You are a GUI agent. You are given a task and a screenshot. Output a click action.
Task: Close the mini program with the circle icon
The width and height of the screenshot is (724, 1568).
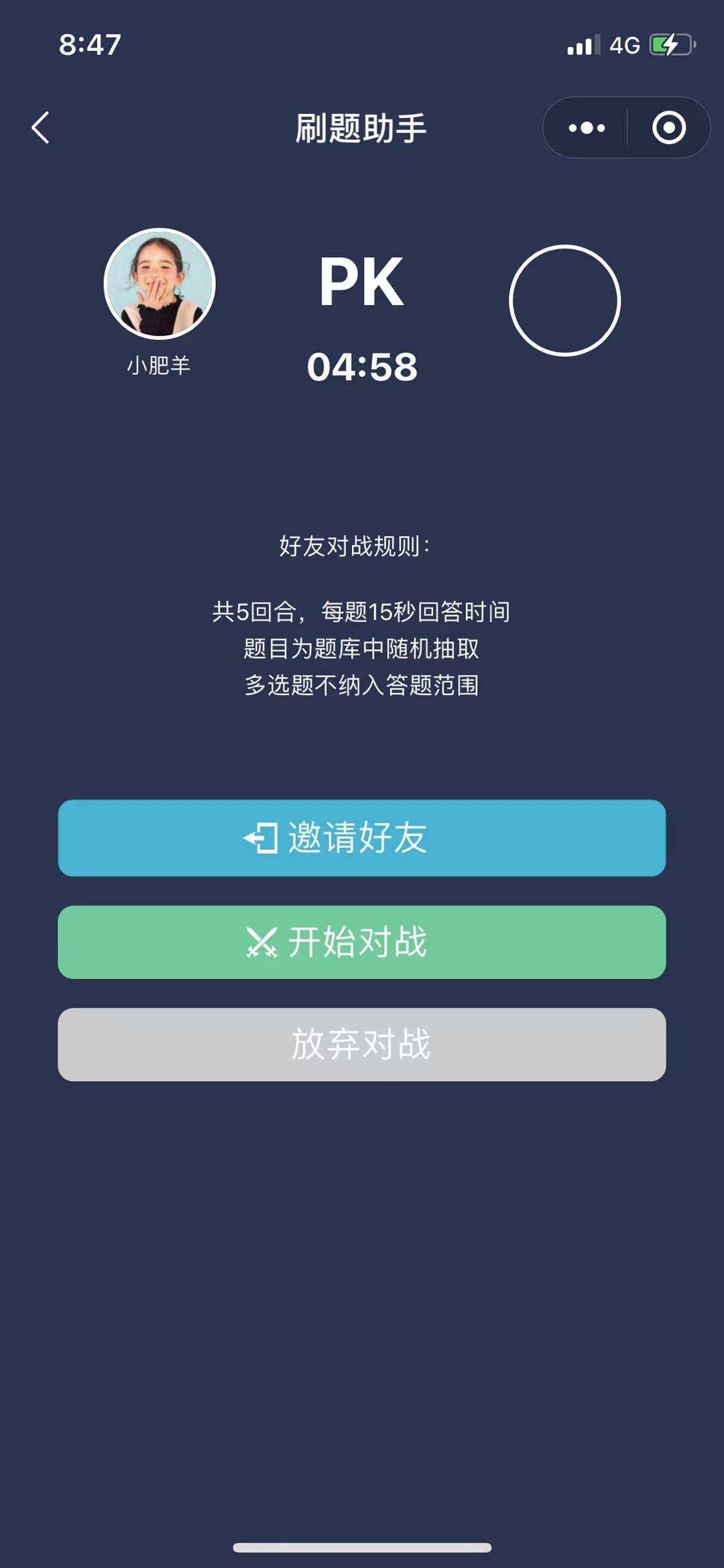point(668,127)
